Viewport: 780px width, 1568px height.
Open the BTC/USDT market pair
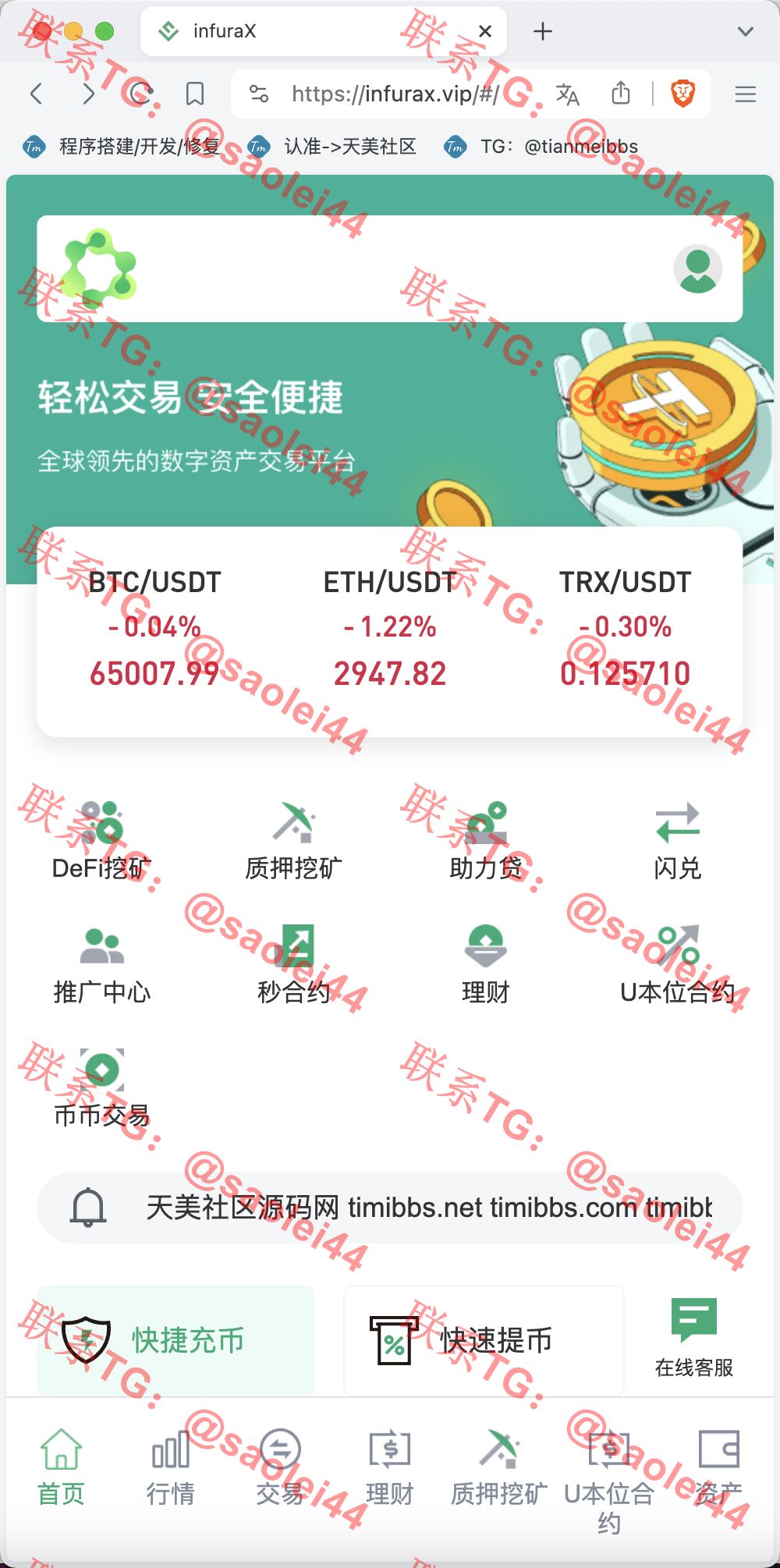click(x=154, y=628)
